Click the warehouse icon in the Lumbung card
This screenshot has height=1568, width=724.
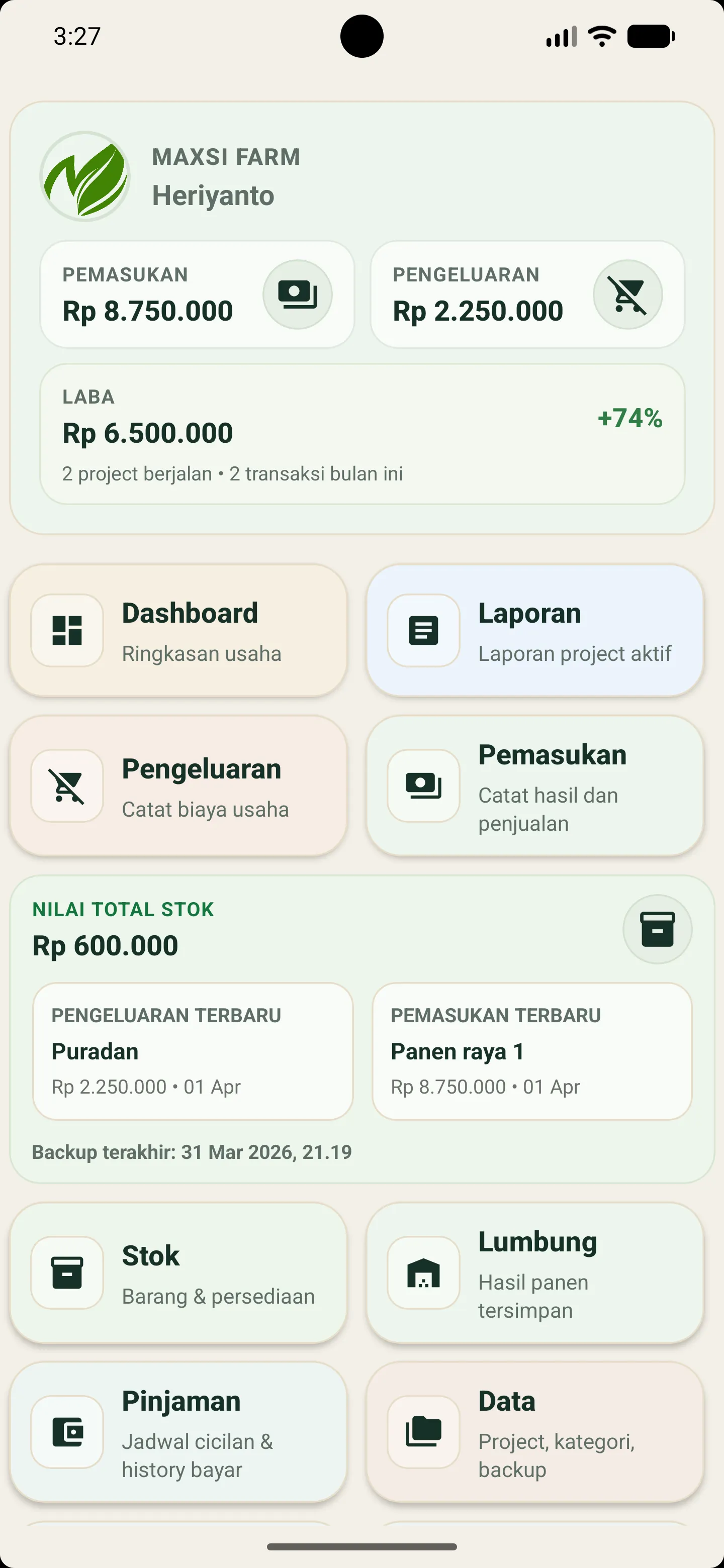[x=423, y=1273]
